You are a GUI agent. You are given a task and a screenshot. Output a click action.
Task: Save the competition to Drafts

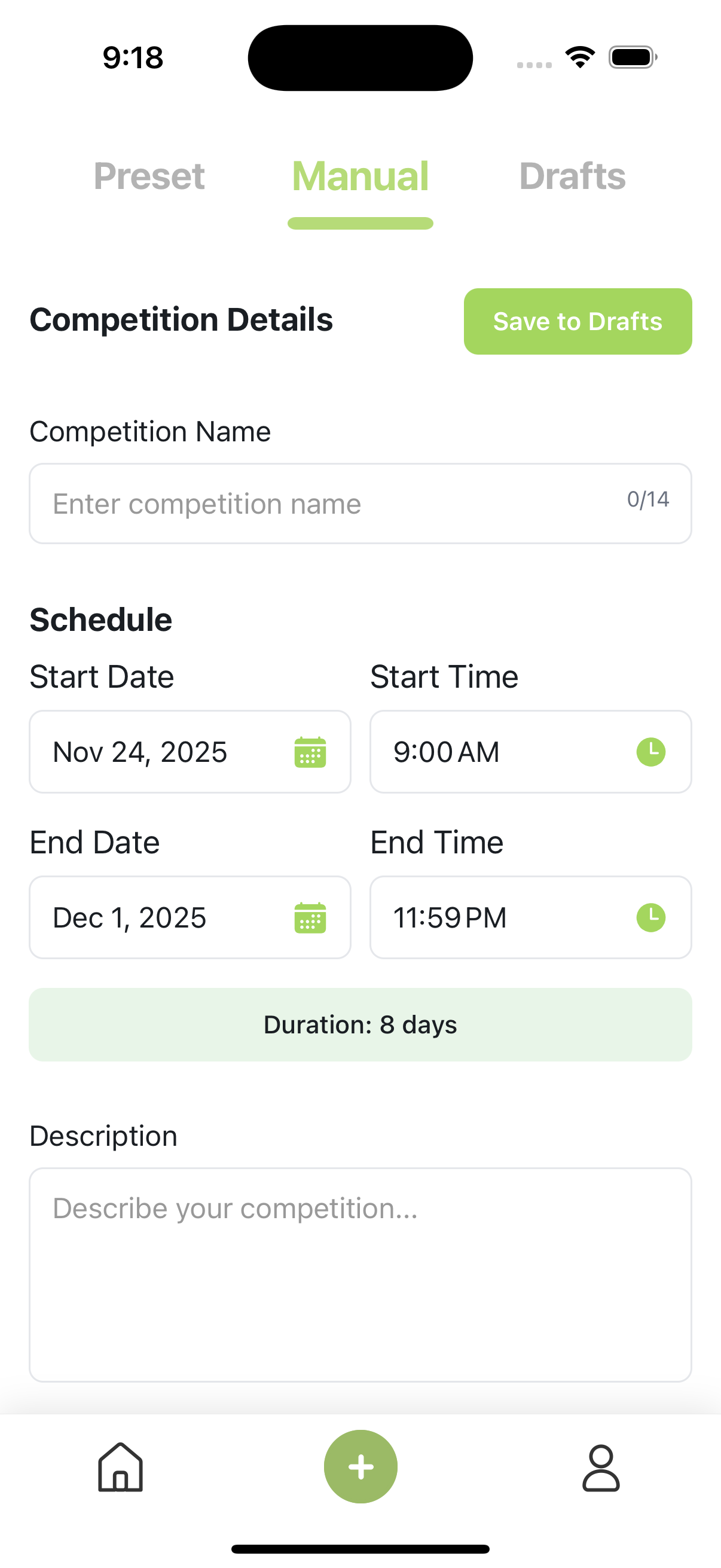[578, 321]
